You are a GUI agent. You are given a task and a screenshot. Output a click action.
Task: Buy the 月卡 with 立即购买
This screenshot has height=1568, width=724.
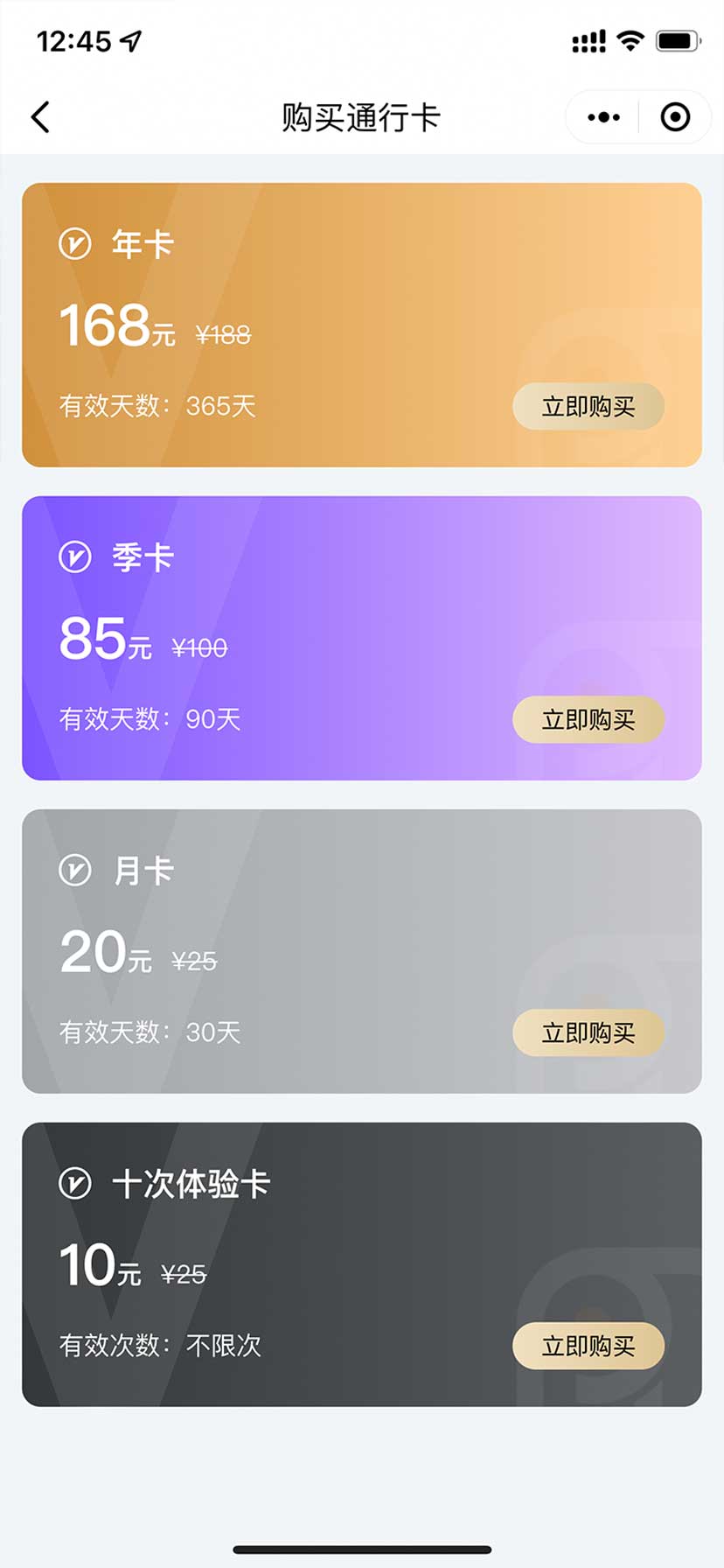(588, 1032)
